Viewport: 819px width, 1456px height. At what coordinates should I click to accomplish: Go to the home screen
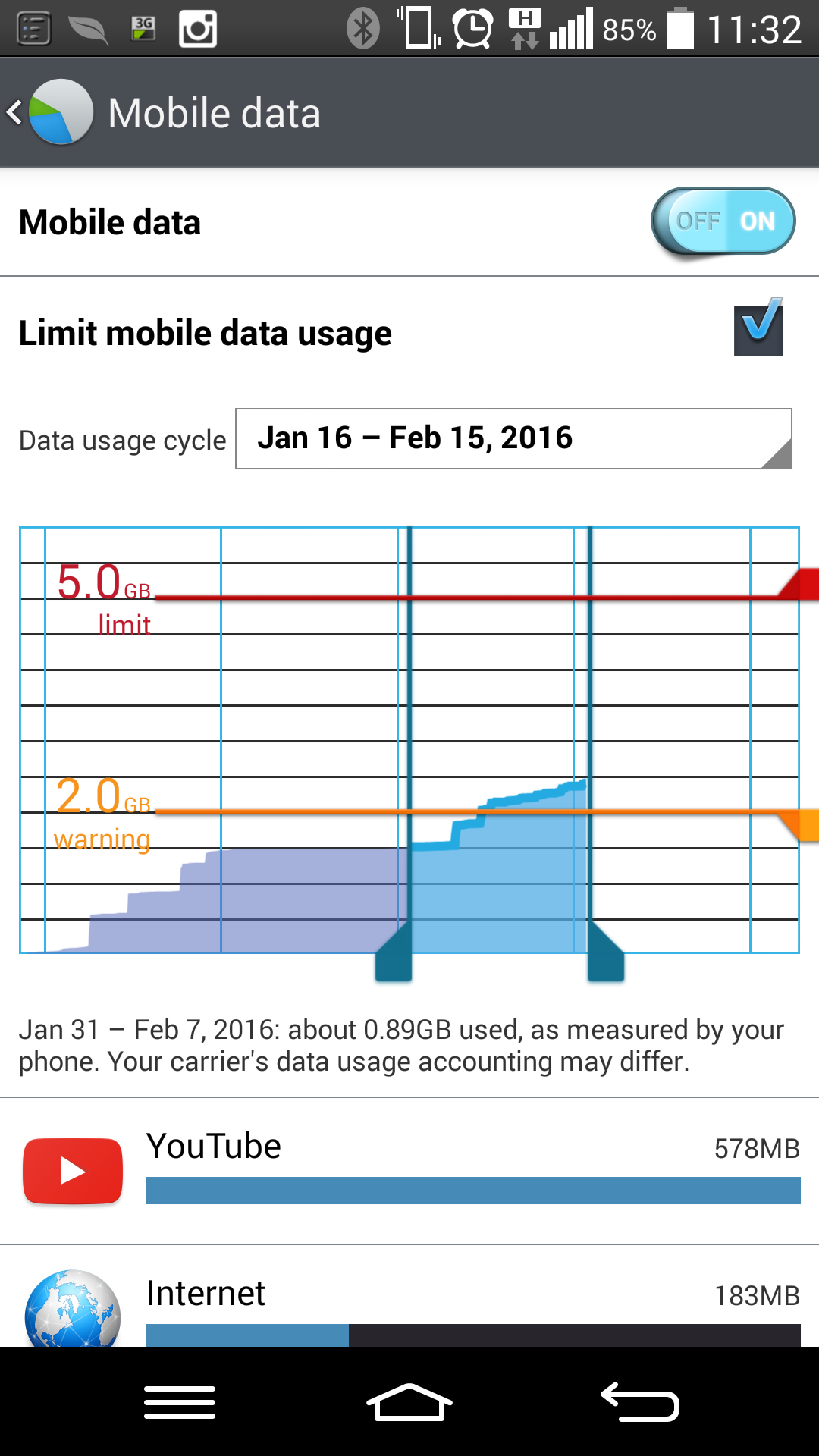409,1401
